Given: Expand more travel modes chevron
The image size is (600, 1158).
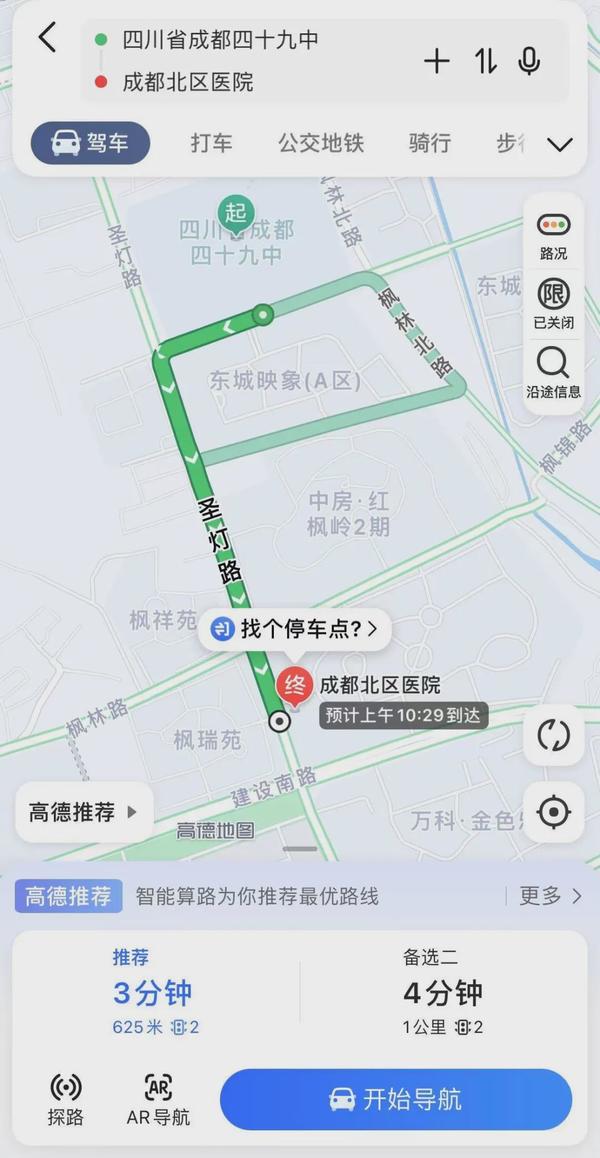Looking at the screenshot, I should pos(560,144).
